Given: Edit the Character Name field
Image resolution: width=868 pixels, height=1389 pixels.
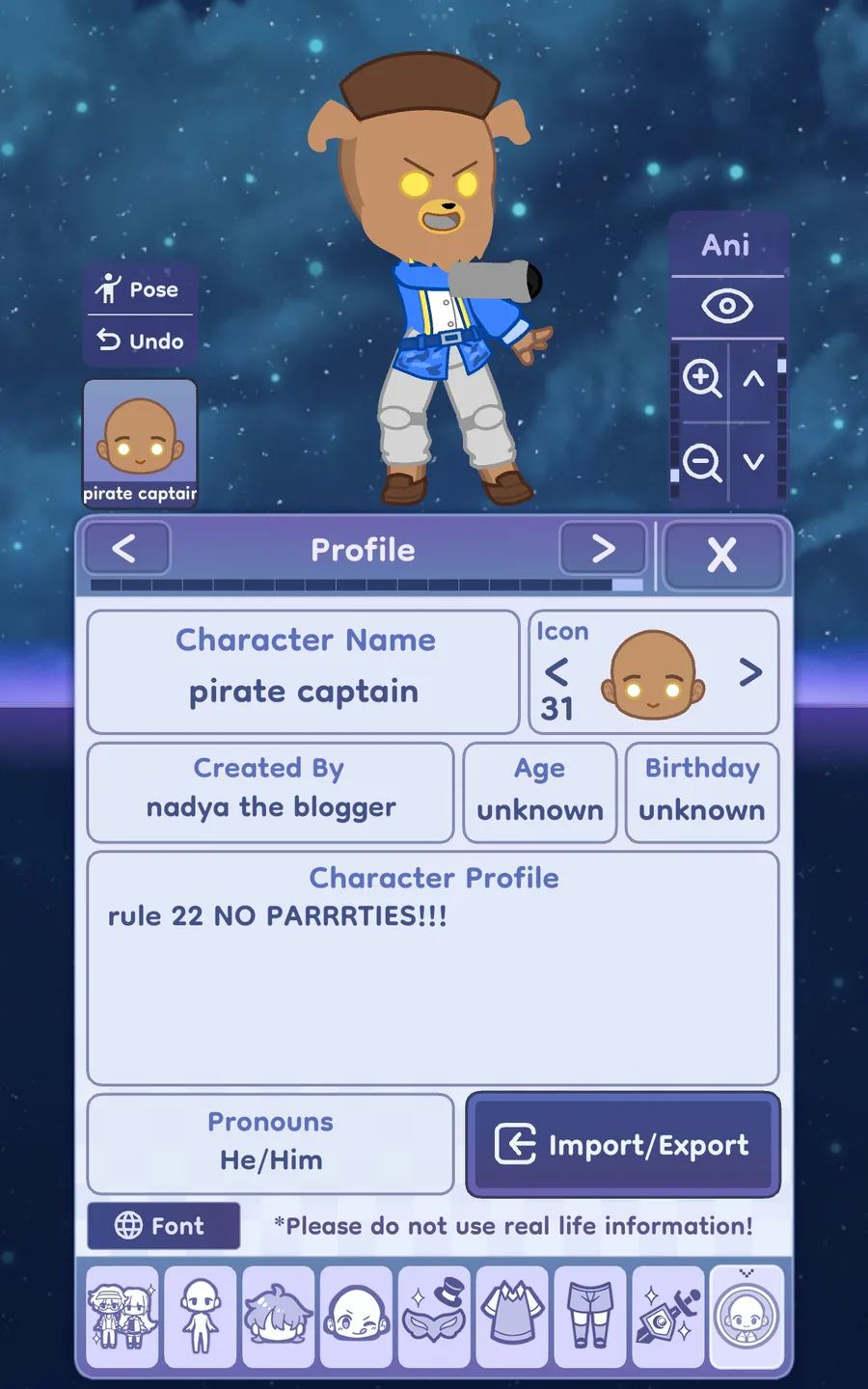Looking at the screenshot, I should coord(304,671).
